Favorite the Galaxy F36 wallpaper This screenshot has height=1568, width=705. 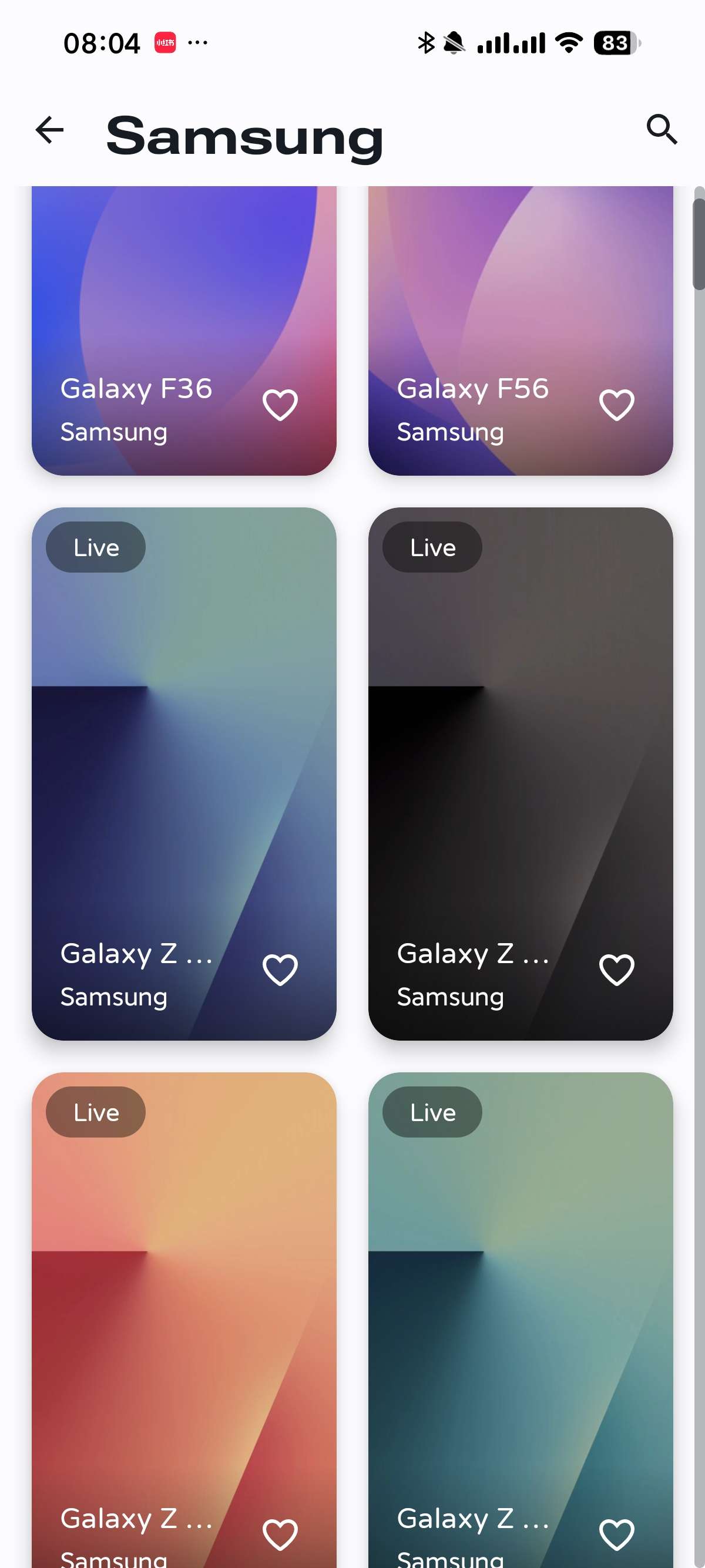(x=280, y=405)
